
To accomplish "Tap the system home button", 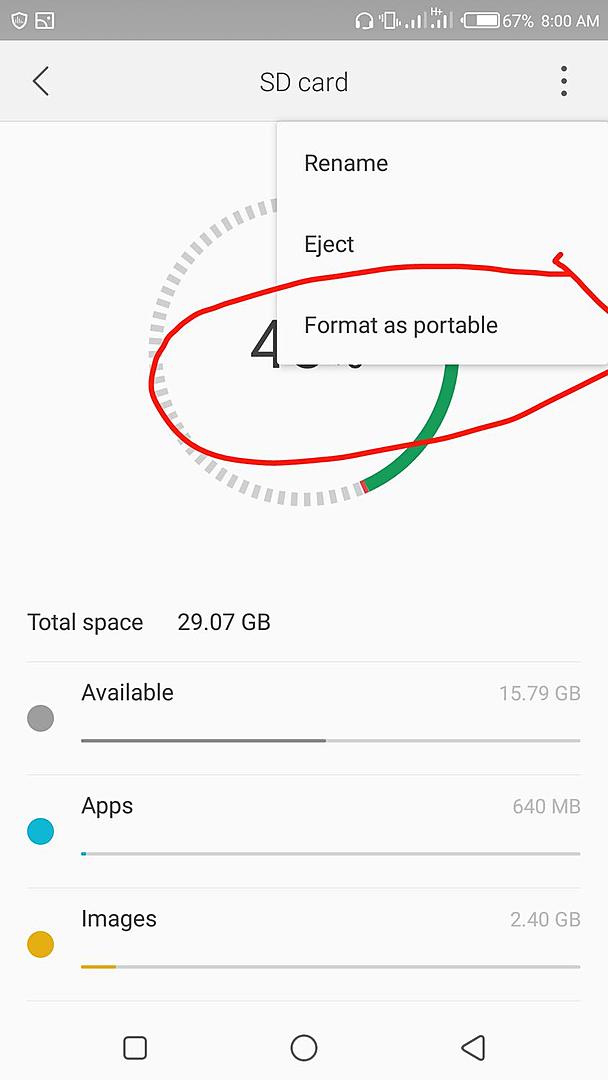I will pyautogui.click(x=304, y=1047).
